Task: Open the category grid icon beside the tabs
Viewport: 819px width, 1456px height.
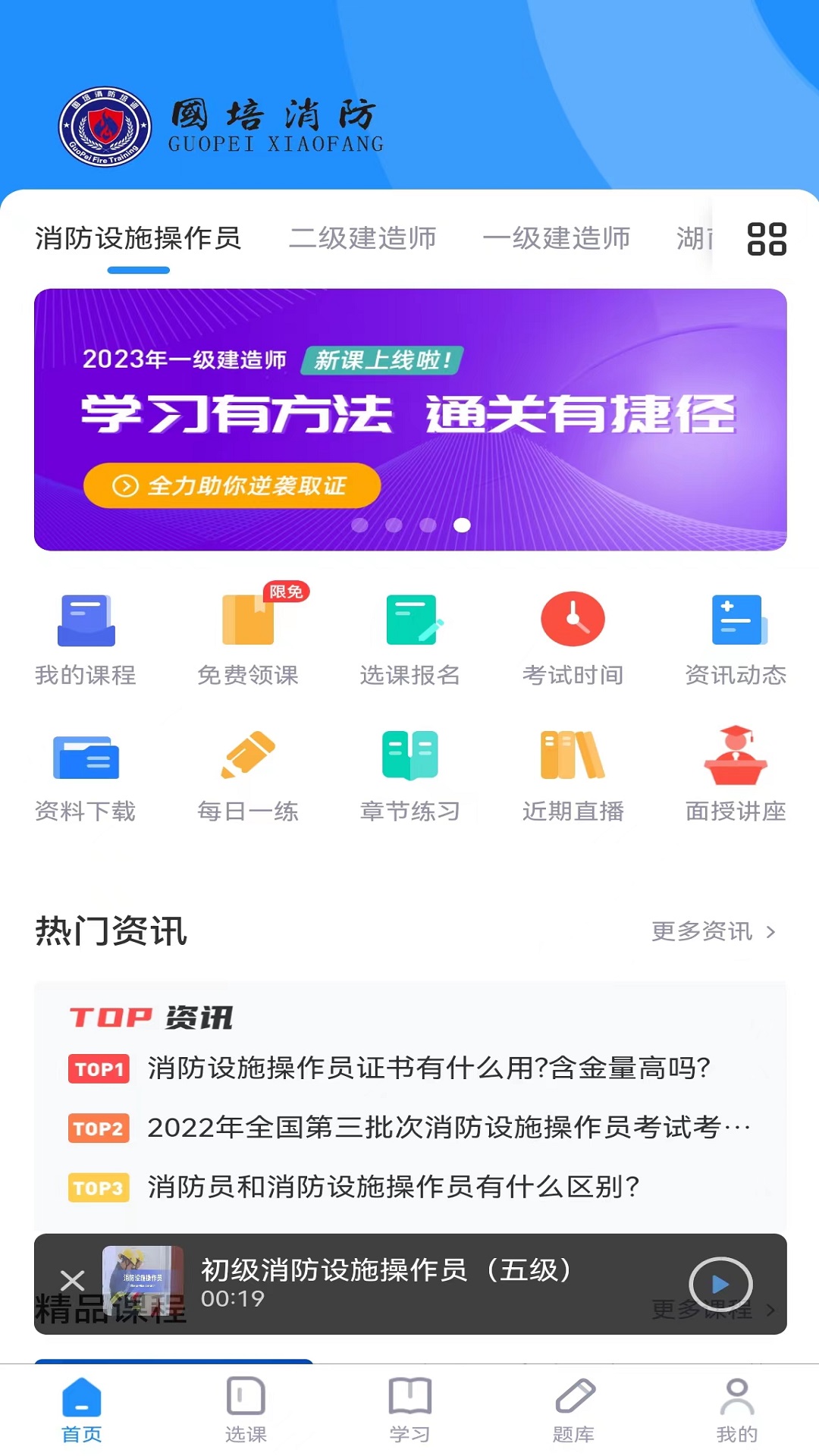Action: (768, 239)
